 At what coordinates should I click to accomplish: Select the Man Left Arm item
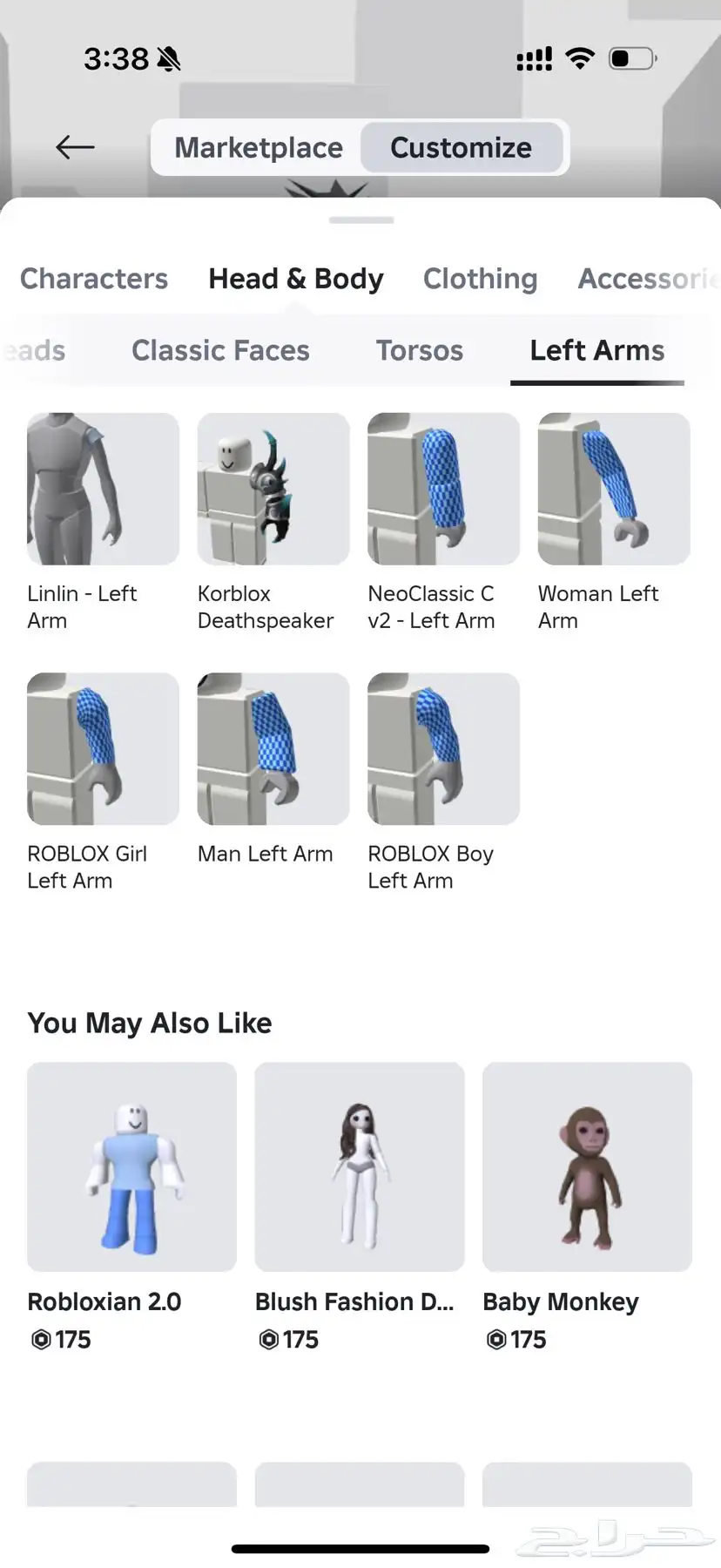click(273, 748)
